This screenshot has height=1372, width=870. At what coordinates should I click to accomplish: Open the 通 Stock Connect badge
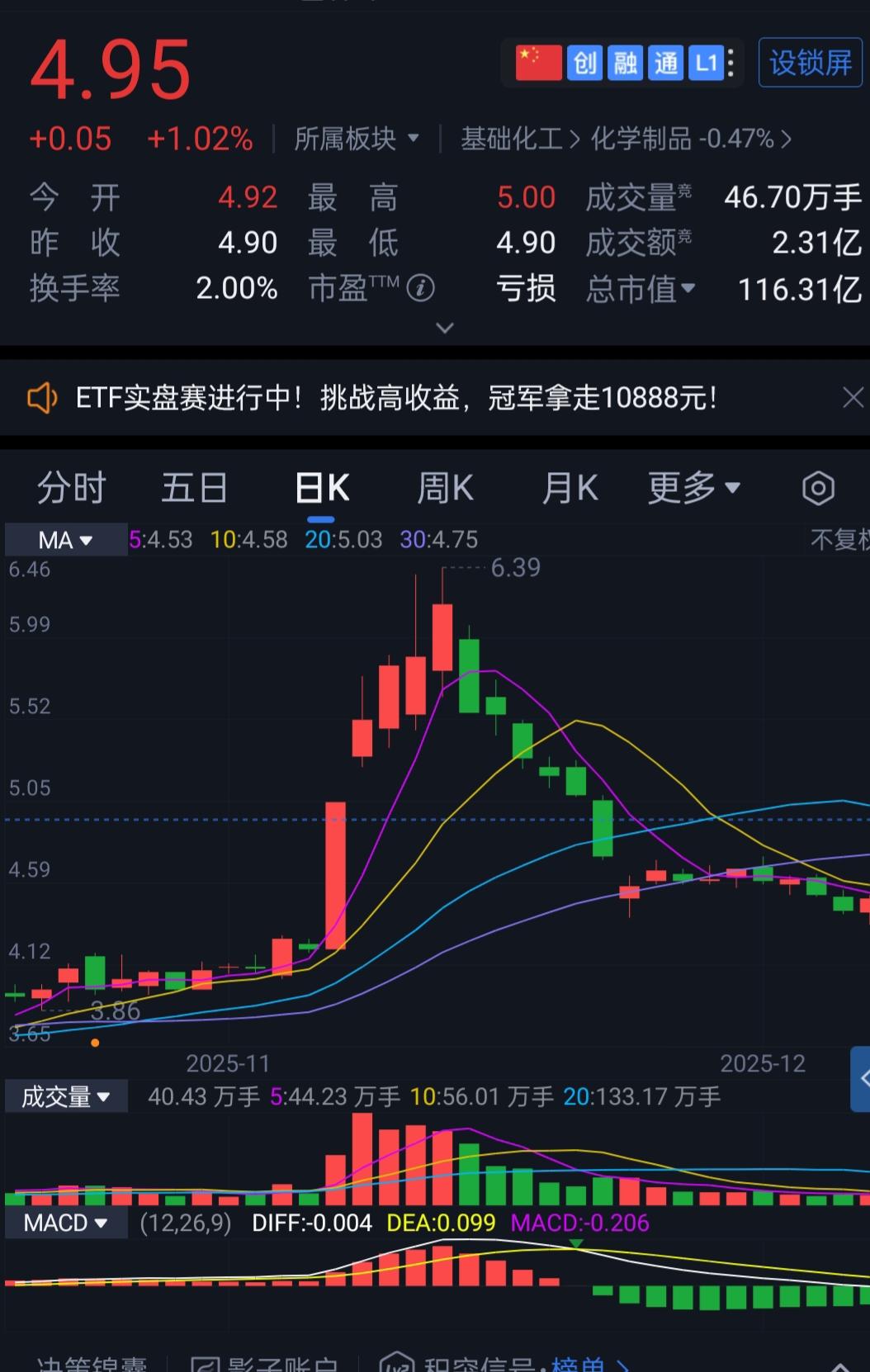665,63
